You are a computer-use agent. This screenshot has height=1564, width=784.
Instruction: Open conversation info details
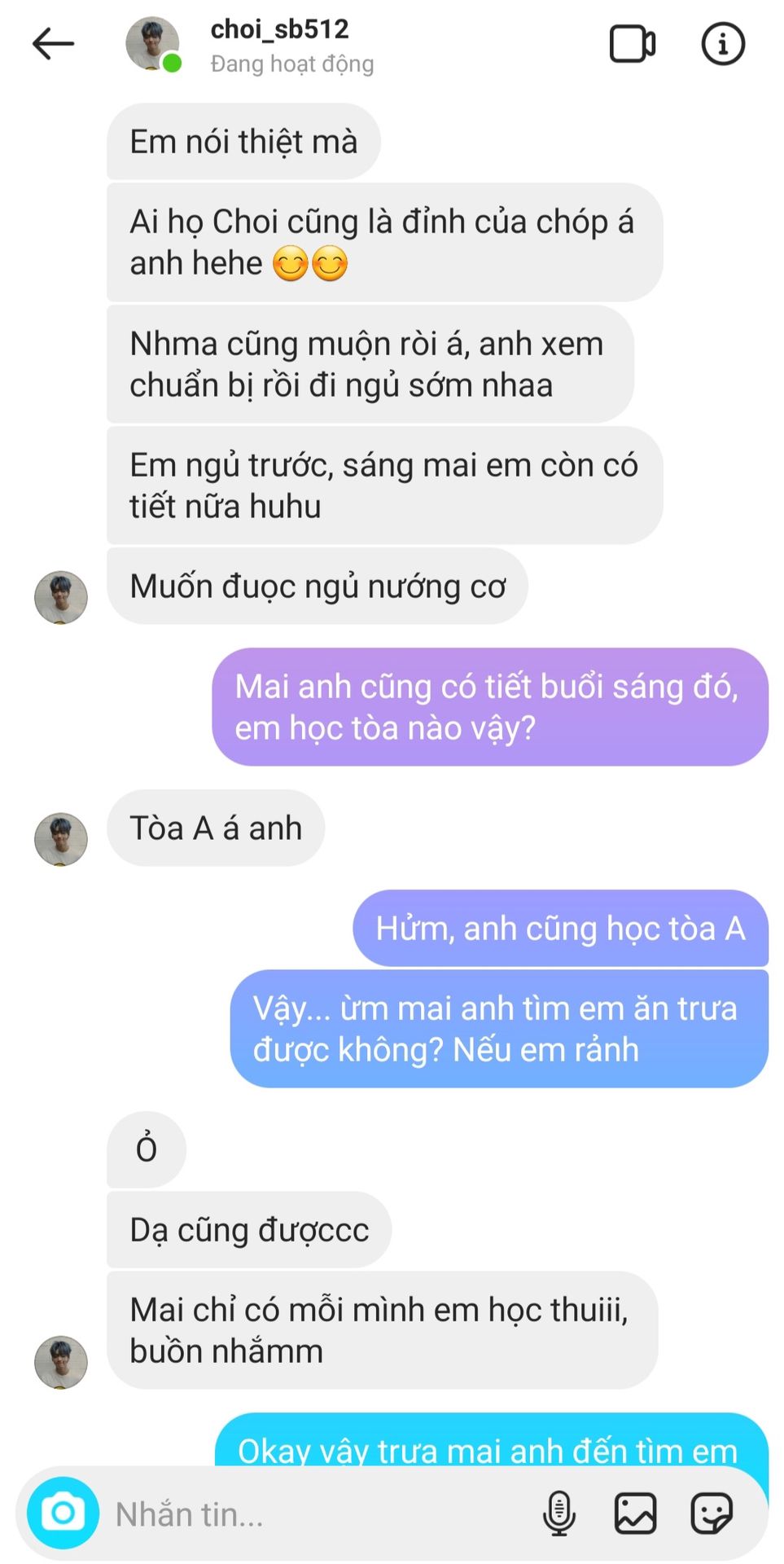click(722, 44)
